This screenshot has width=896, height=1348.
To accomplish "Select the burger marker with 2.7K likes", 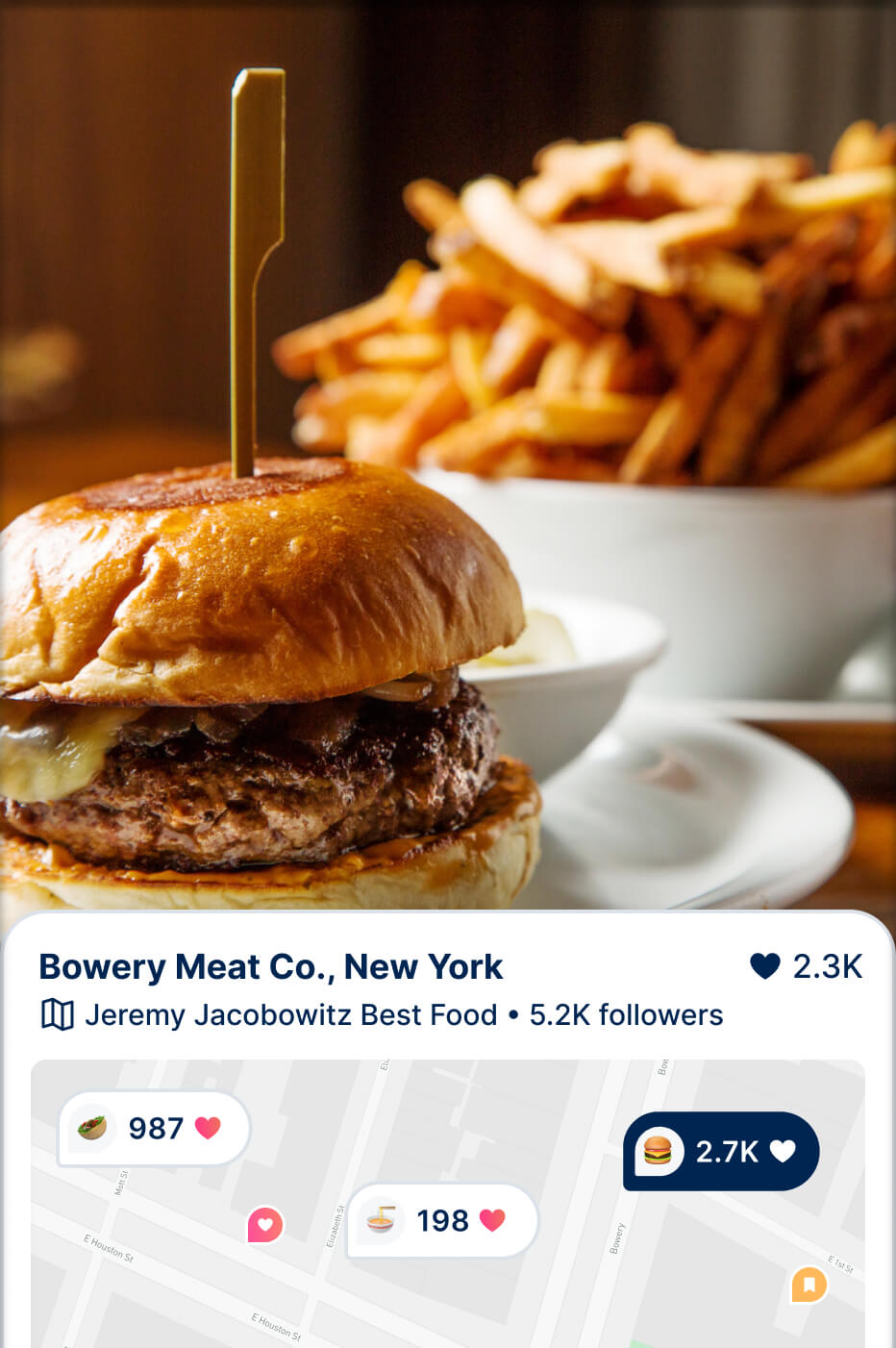I will point(721,1151).
